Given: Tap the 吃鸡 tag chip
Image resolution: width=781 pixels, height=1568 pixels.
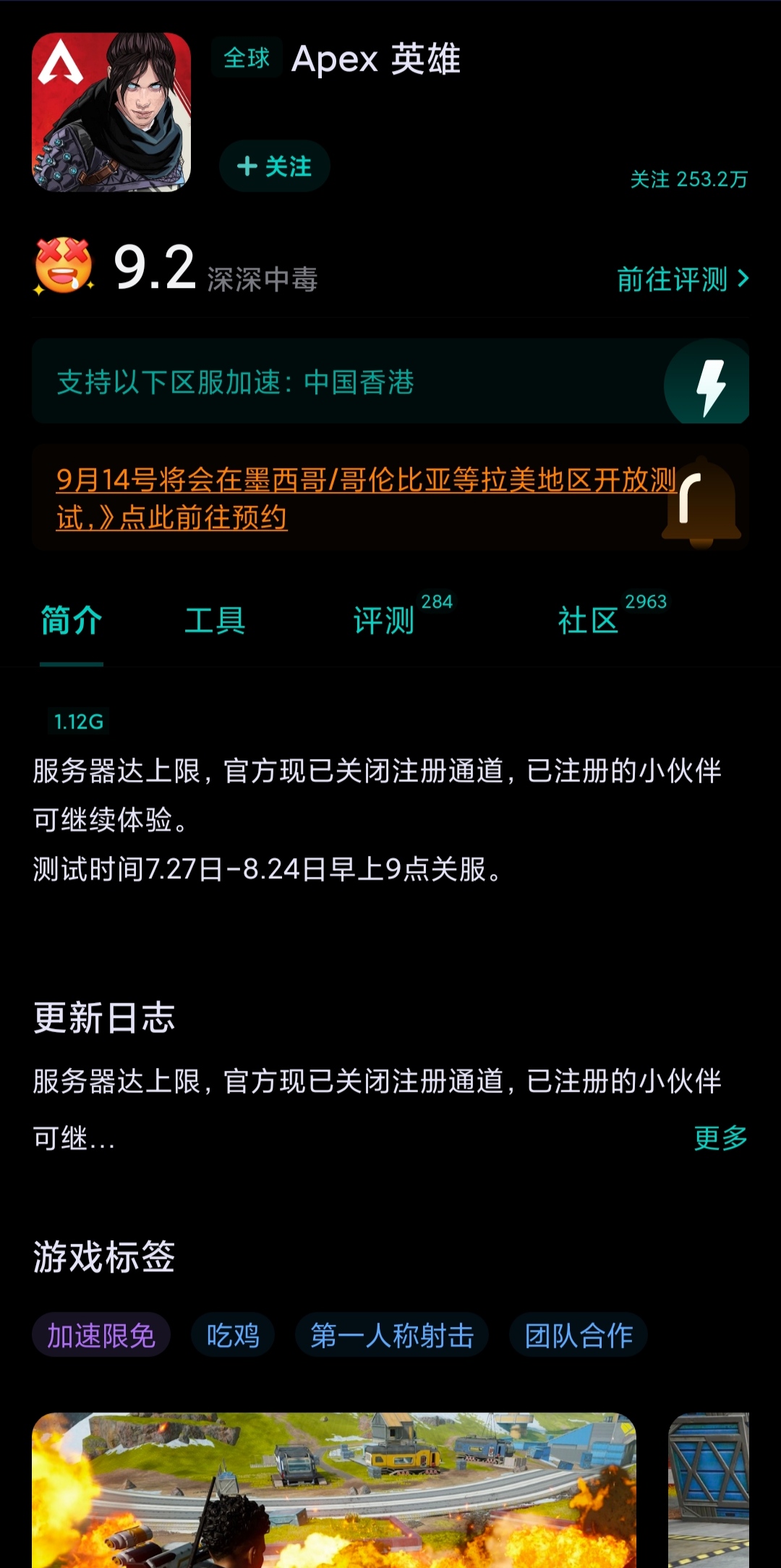Looking at the screenshot, I should point(233,1335).
